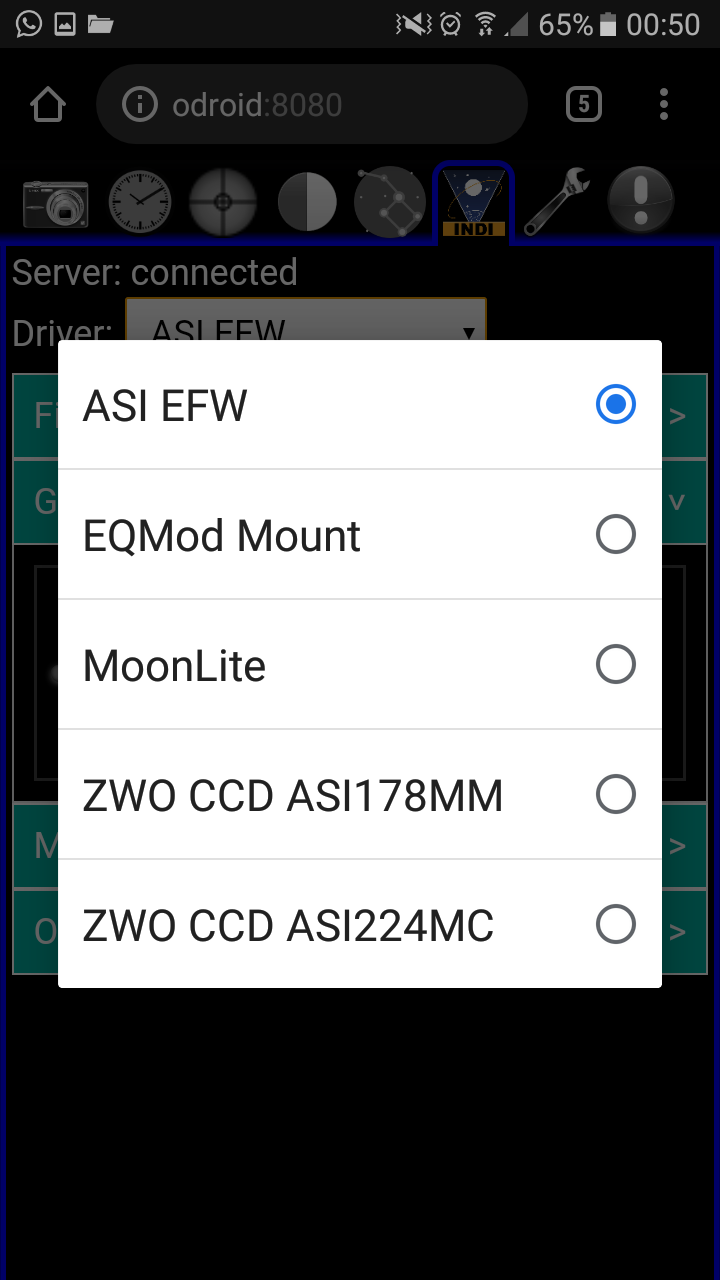Select ZWO CCD ASI178MM driver
This screenshot has width=720, height=1280.
point(359,795)
